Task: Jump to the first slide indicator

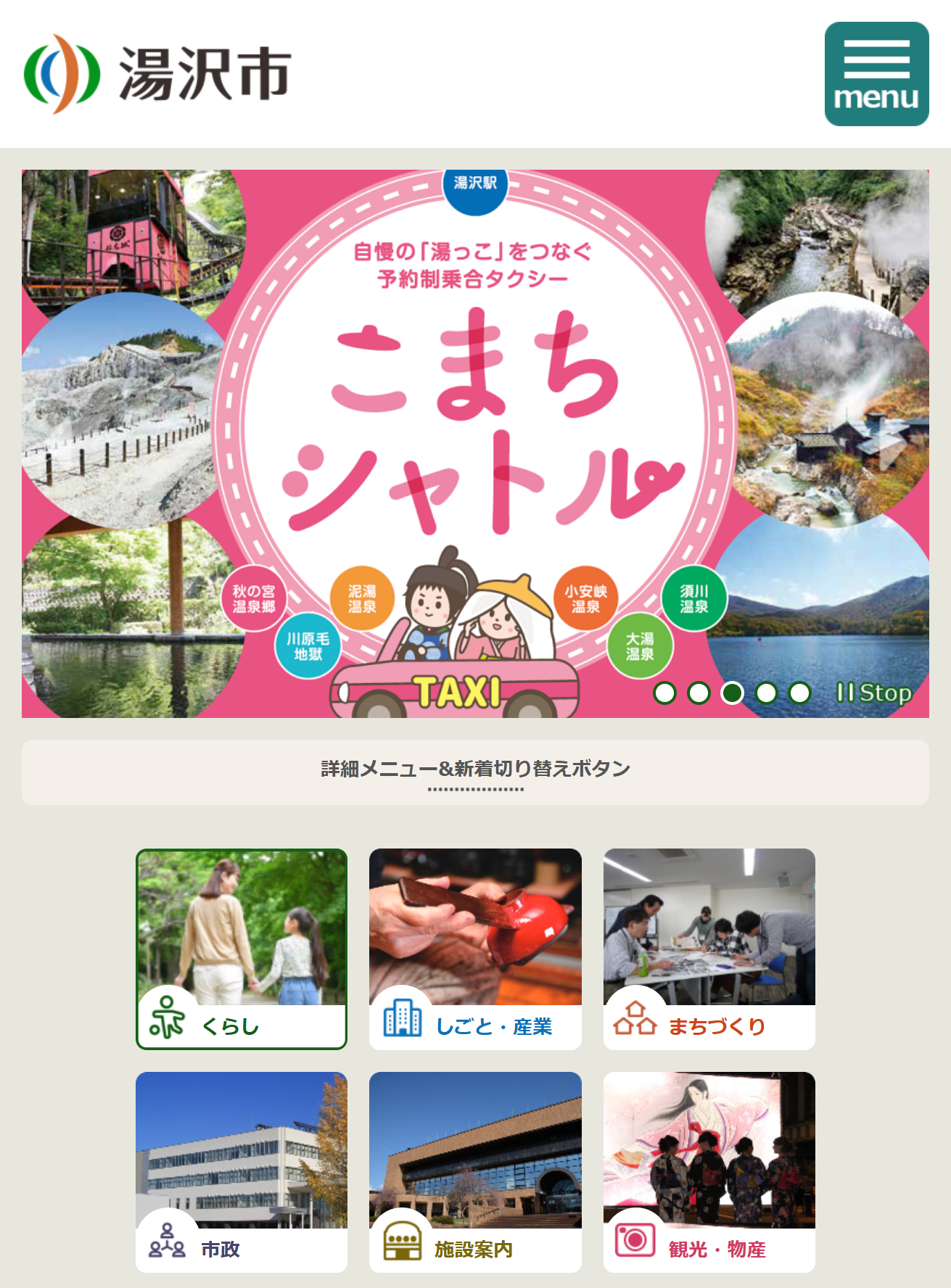Action: coord(664,693)
